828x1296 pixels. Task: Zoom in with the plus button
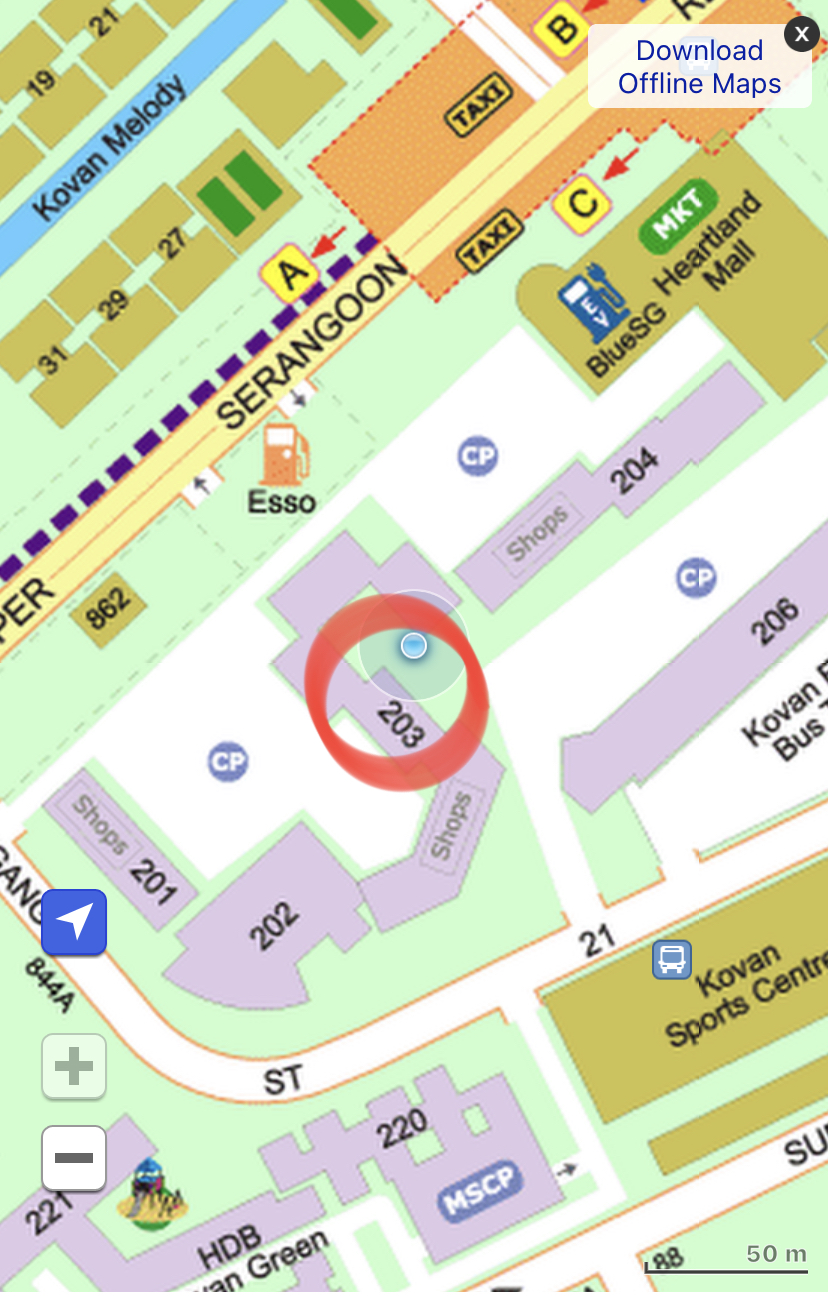point(74,1067)
